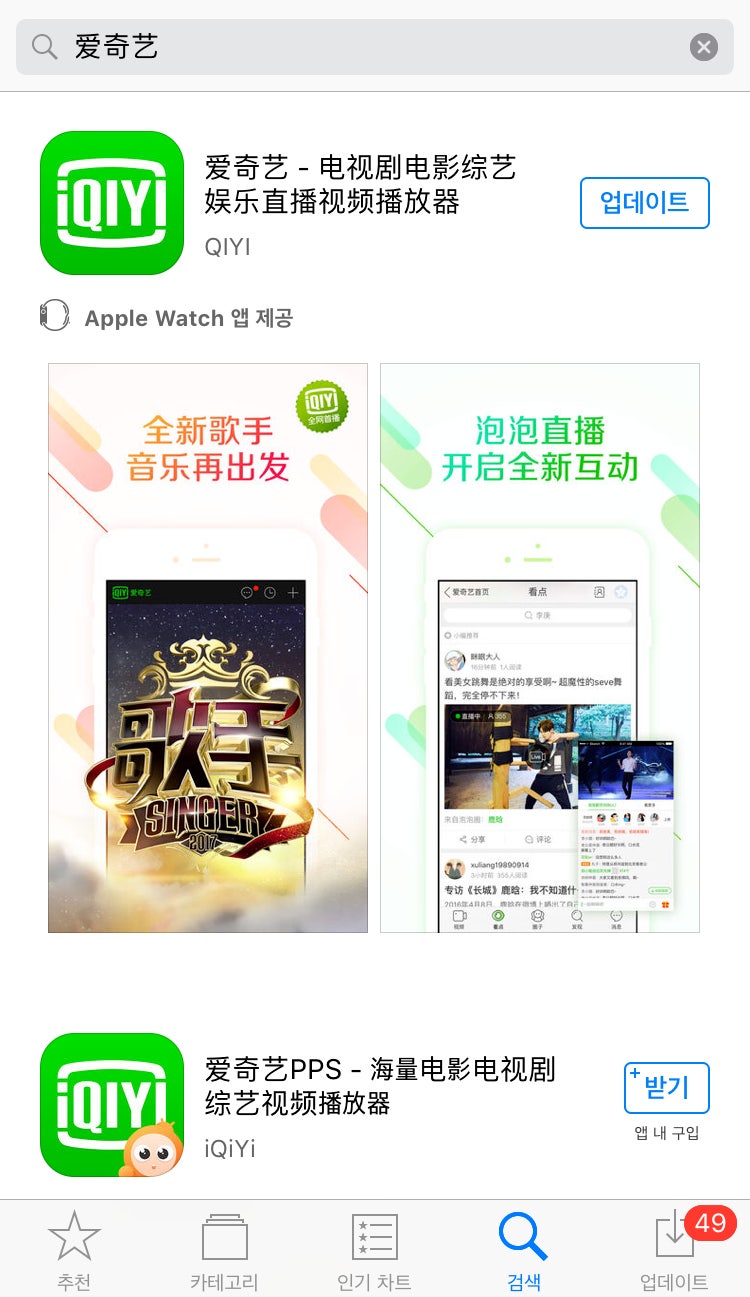Tap the search field showing 爱奇艺
750x1297 pixels.
[x=375, y=47]
